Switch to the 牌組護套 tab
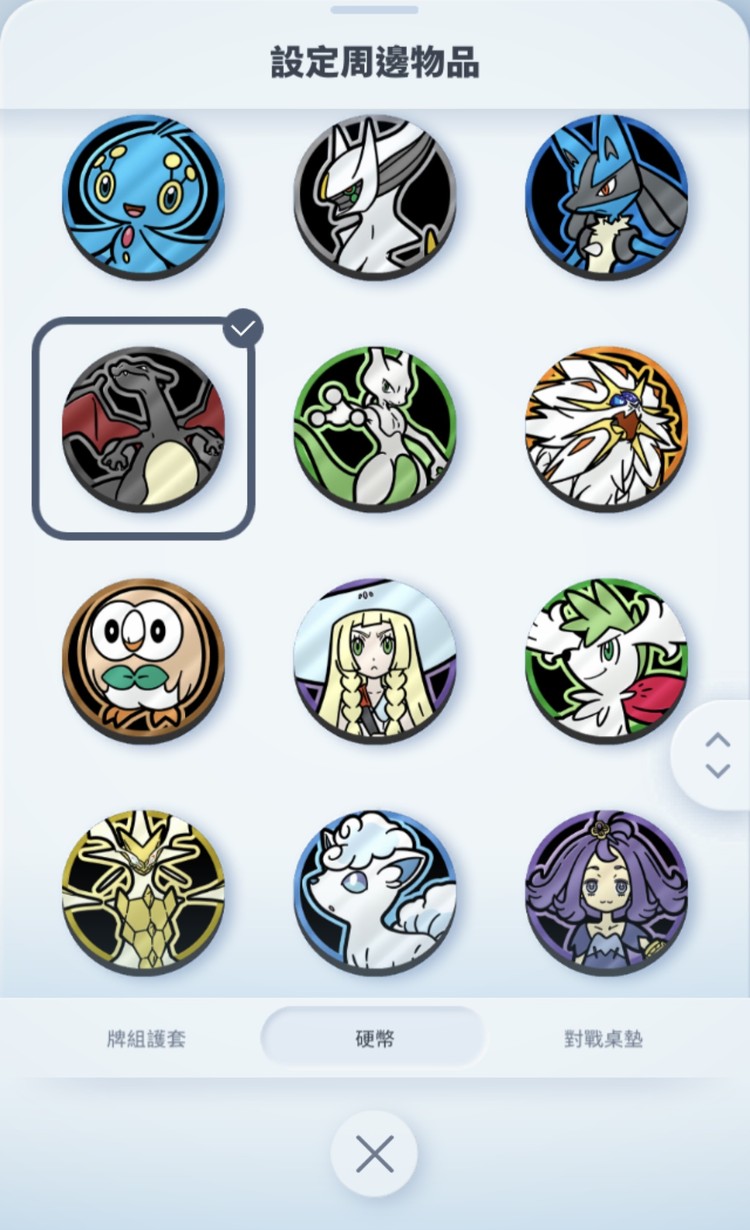Viewport: 750px width, 1230px height. click(x=146, y=1039)
